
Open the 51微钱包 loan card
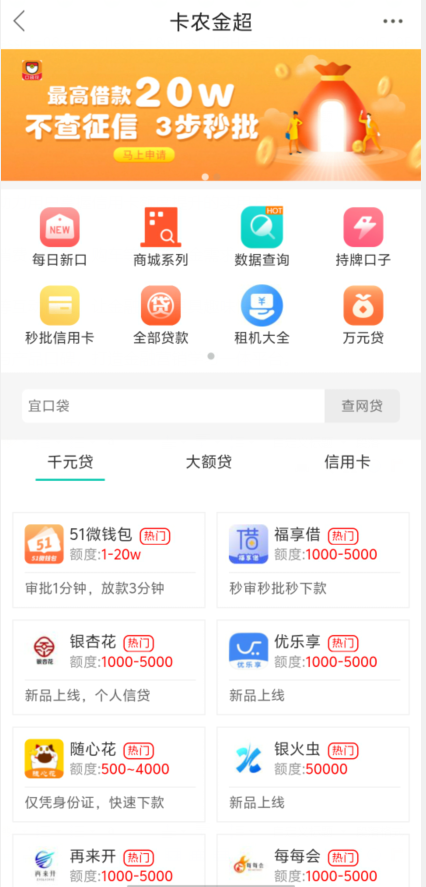pos(109,560)
